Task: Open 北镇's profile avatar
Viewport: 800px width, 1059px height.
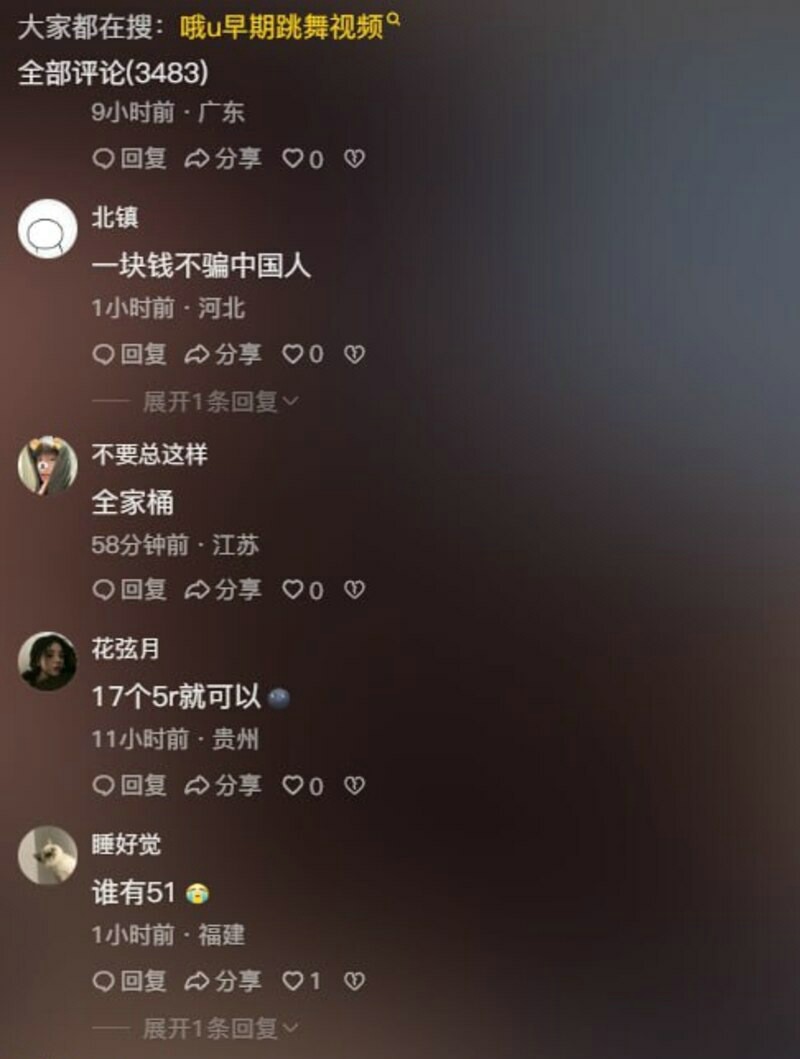Action: coord(48,229)
